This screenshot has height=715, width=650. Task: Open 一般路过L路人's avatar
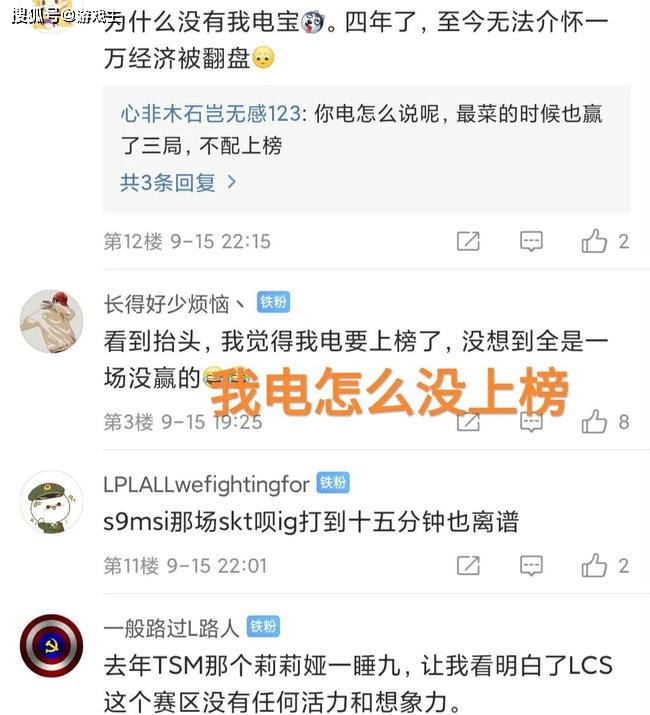tap(51, 646)
